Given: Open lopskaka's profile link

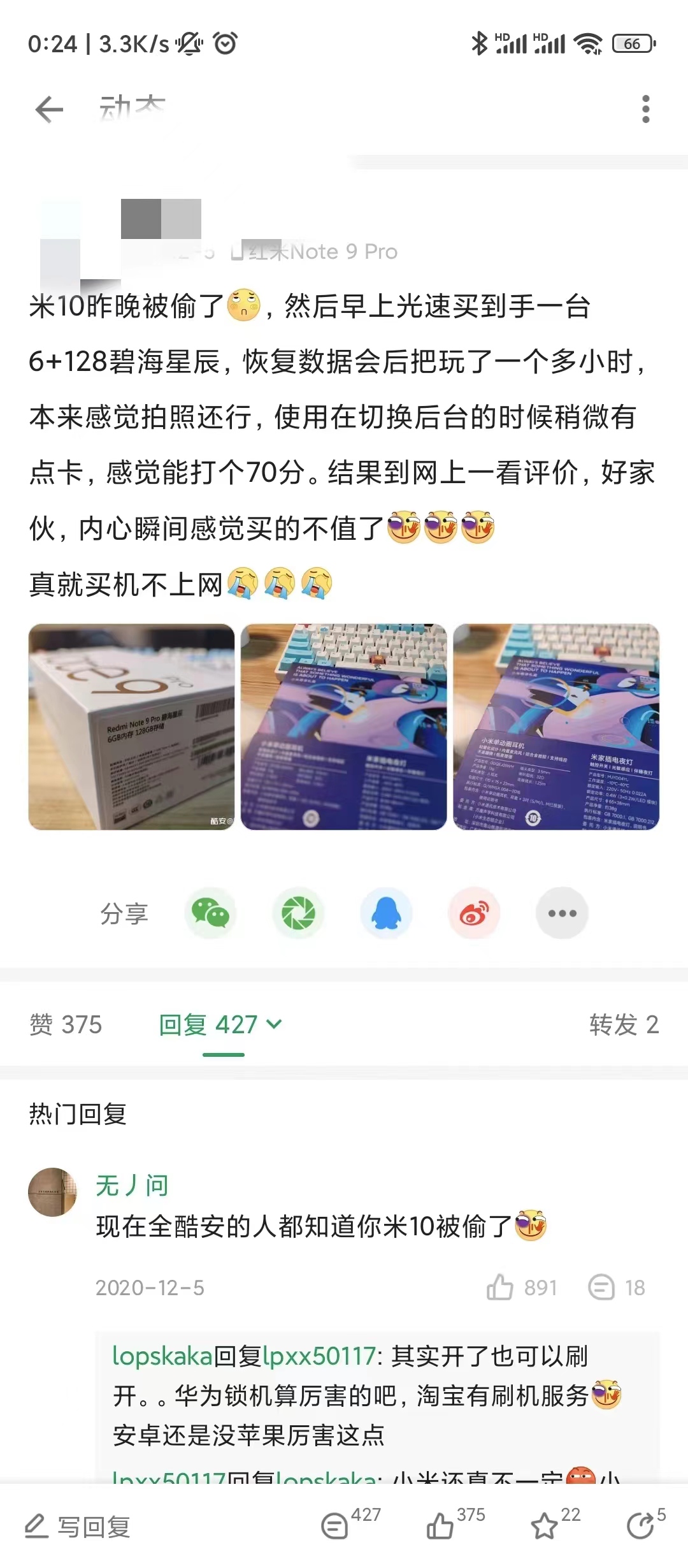Looking at the screenshot, I should coord(162,1356).
